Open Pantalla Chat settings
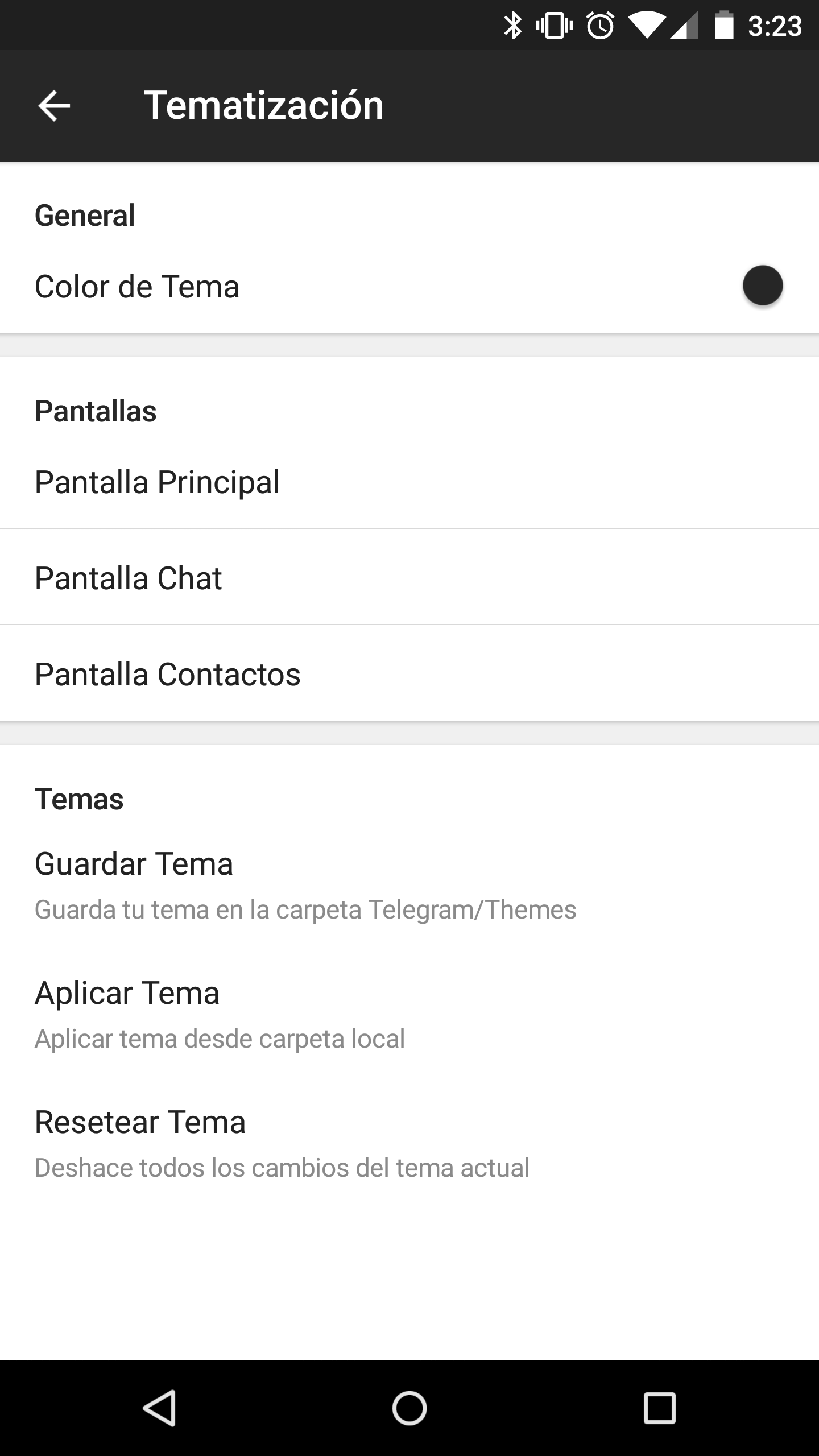 tap(409, 577)
